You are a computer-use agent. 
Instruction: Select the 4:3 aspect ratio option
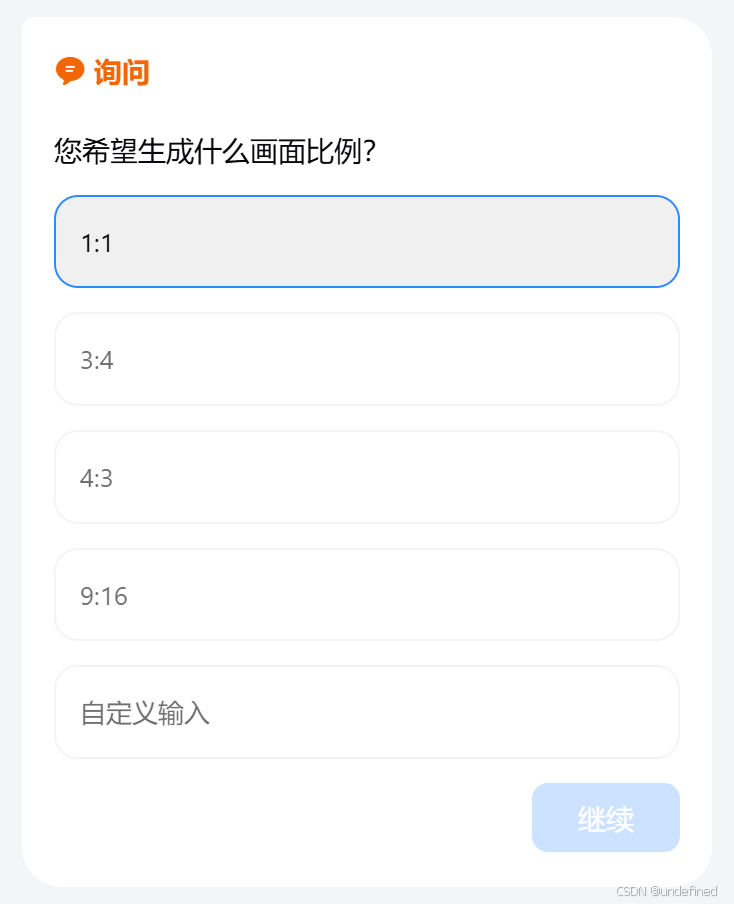(367, 477)
